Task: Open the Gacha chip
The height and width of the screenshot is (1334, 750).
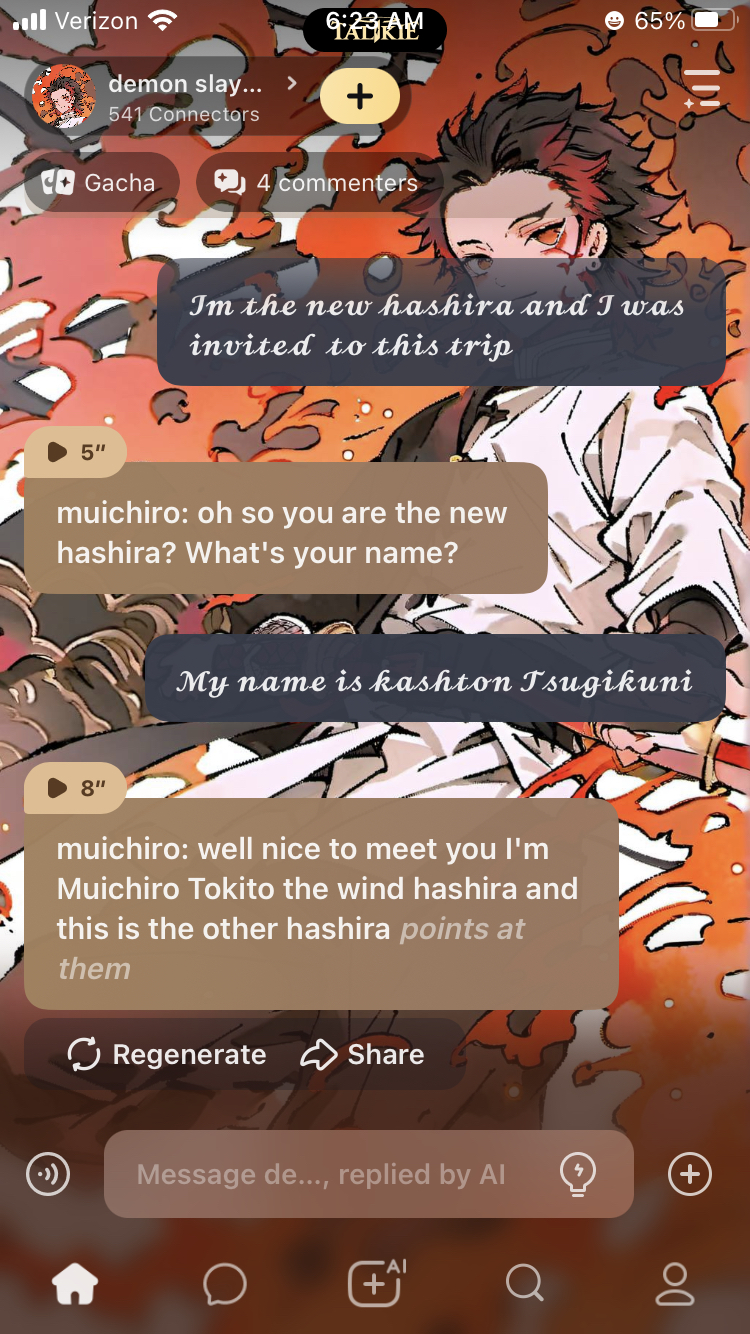Action: click(100, 183)
